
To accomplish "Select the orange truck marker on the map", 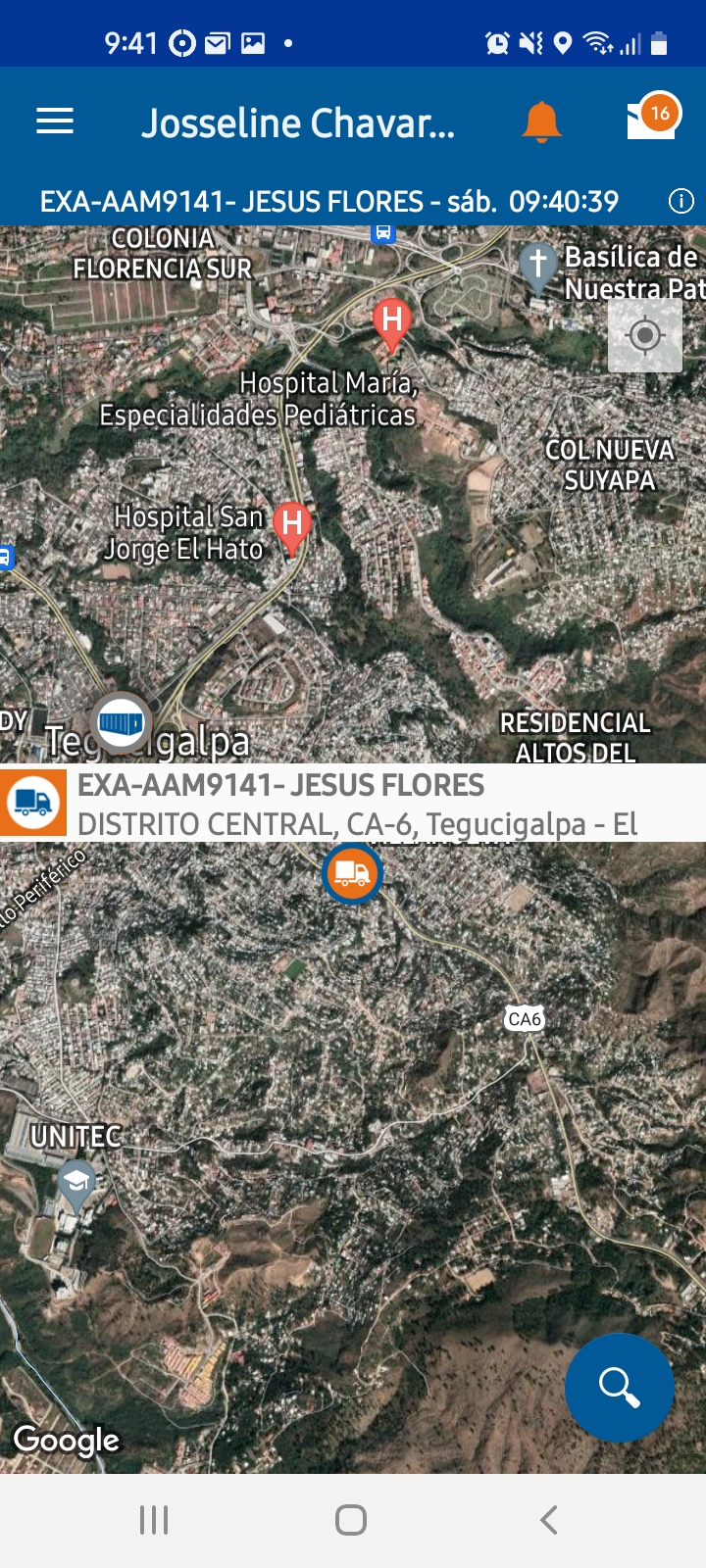I will tap(351, 871).
